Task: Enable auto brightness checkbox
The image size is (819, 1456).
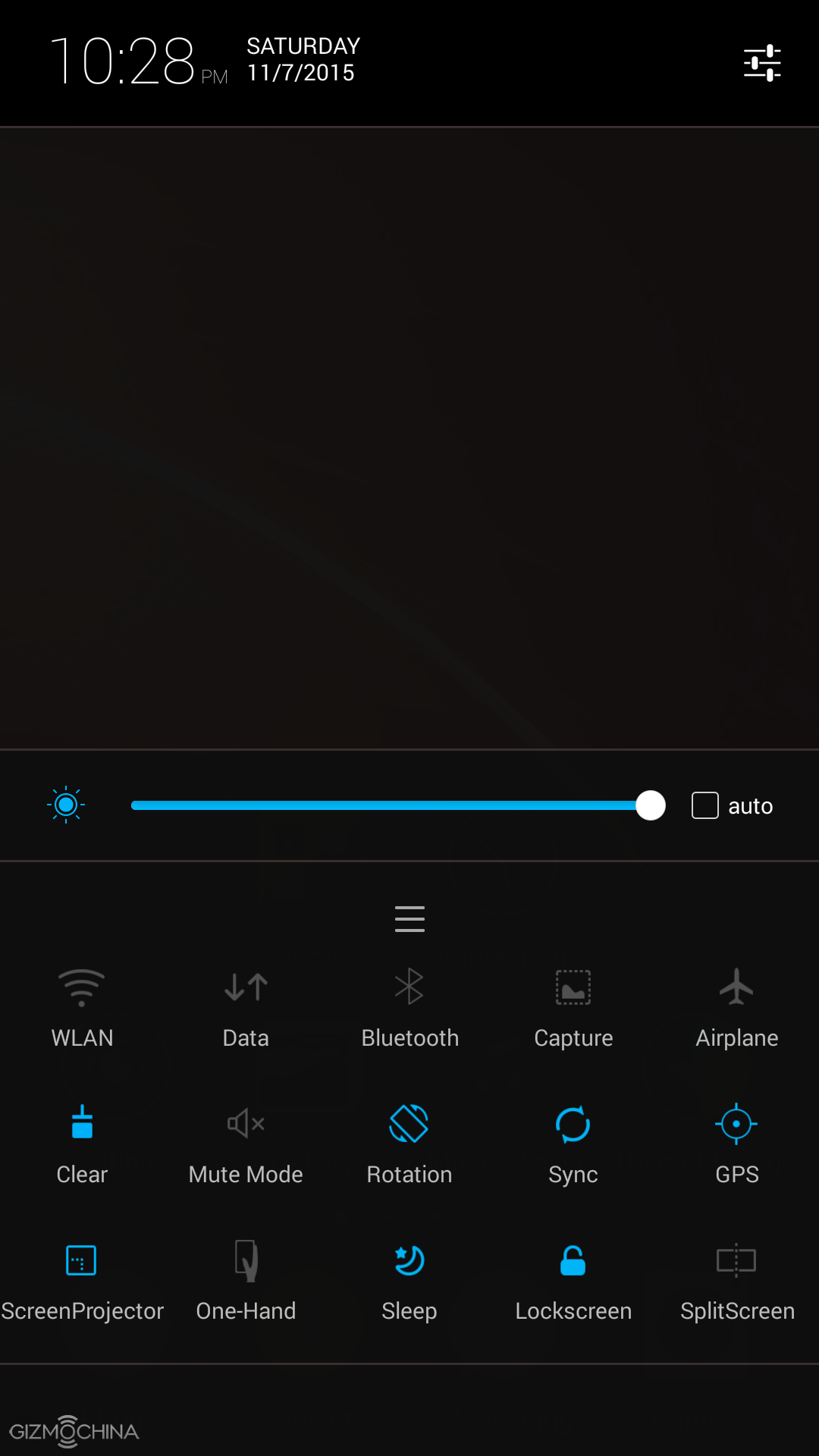Action: tap(705, 805)
